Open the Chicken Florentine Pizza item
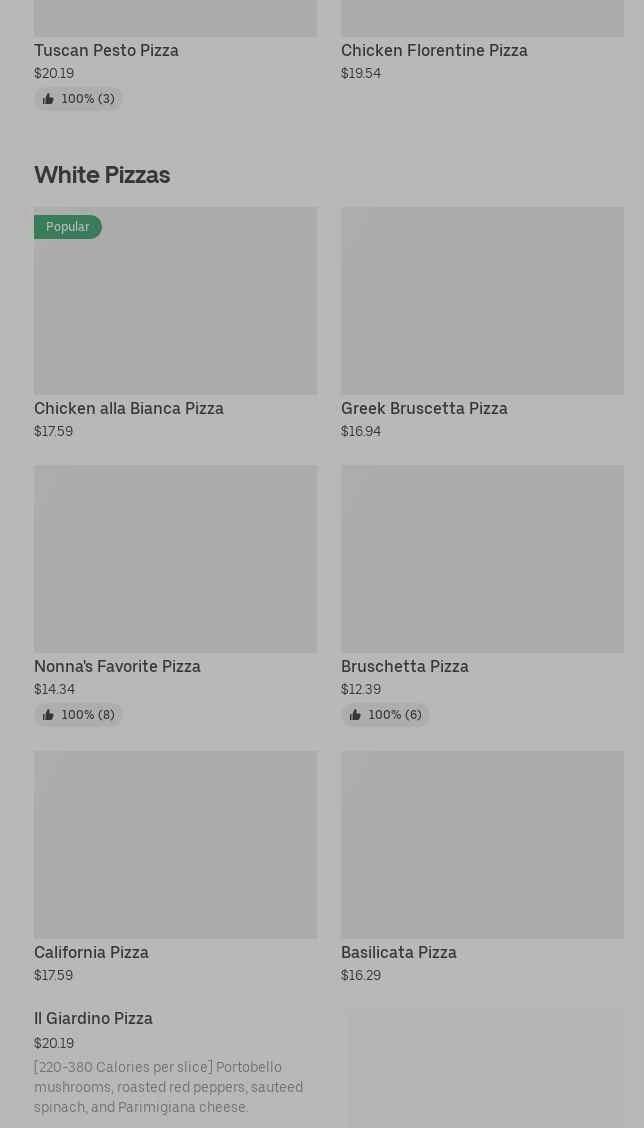This screenshot has width=644, height=1128. [433, 50]
